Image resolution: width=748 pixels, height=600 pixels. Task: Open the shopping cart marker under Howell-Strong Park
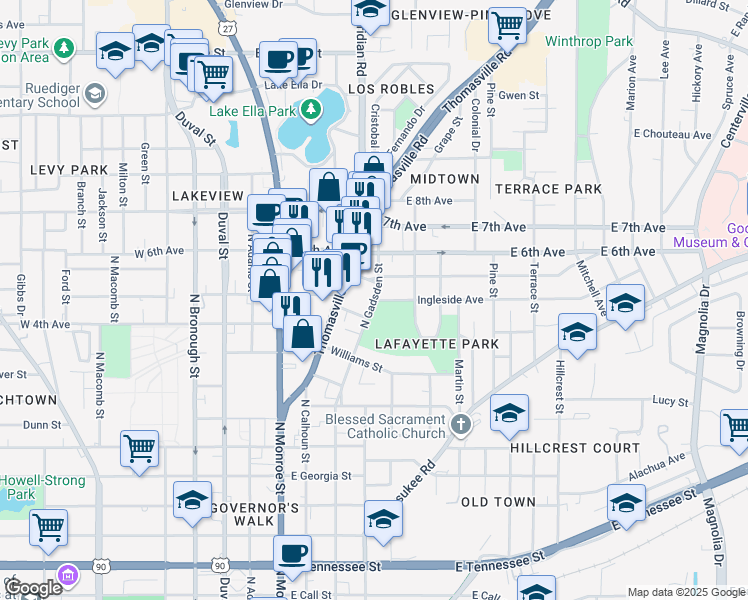click(x=48, y=530)
